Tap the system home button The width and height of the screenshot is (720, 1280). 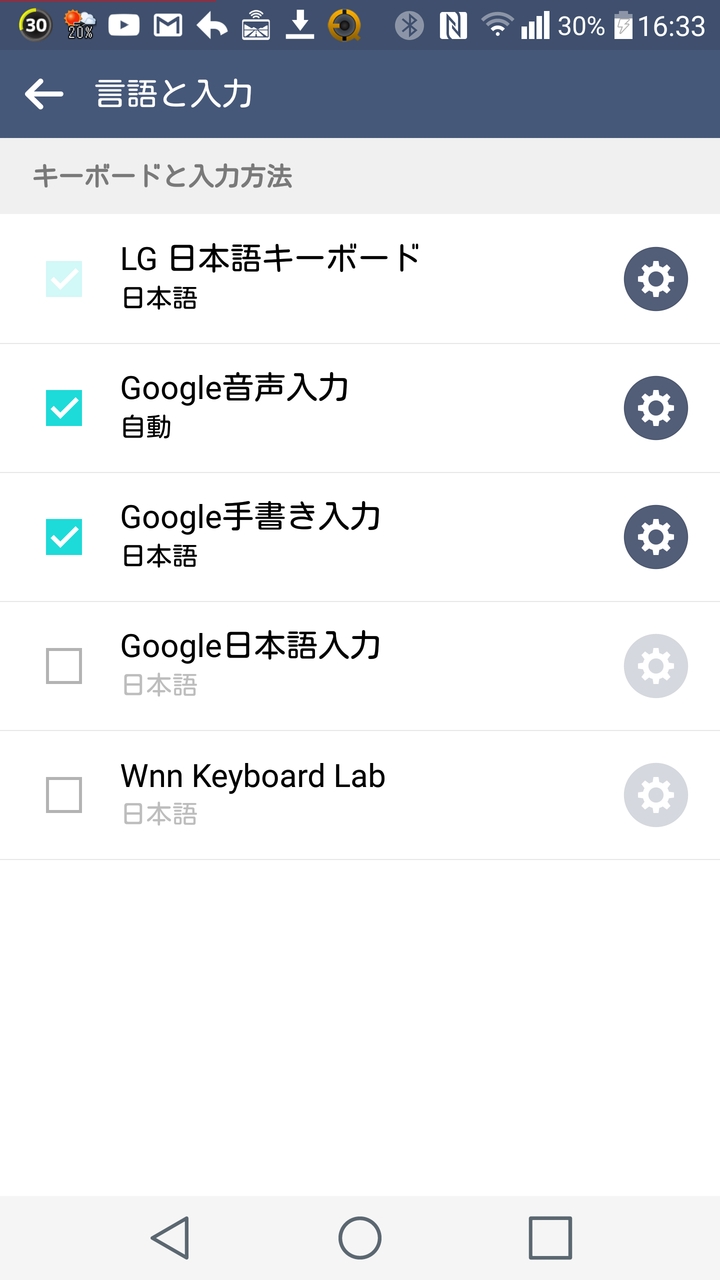tap(360, 1238)
